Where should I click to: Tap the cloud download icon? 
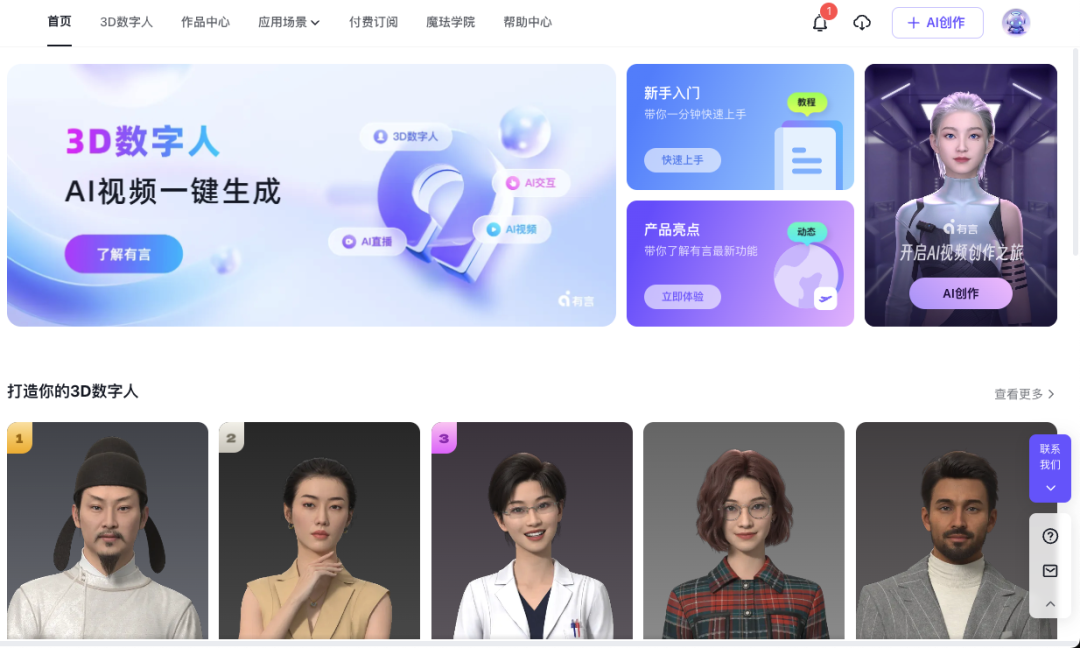tap(862, 23)
